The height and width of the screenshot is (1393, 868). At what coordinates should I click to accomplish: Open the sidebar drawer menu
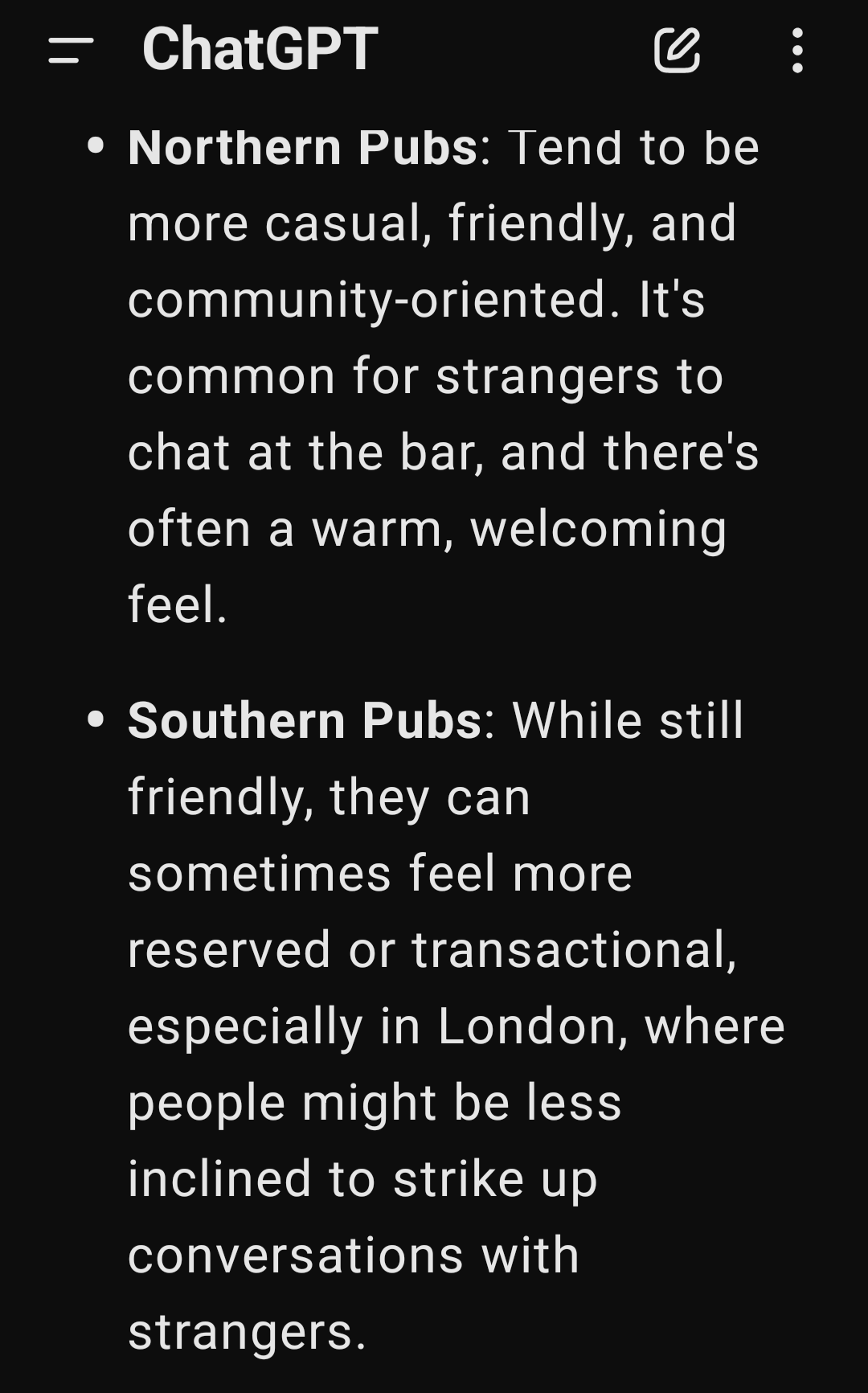point(71,50)
